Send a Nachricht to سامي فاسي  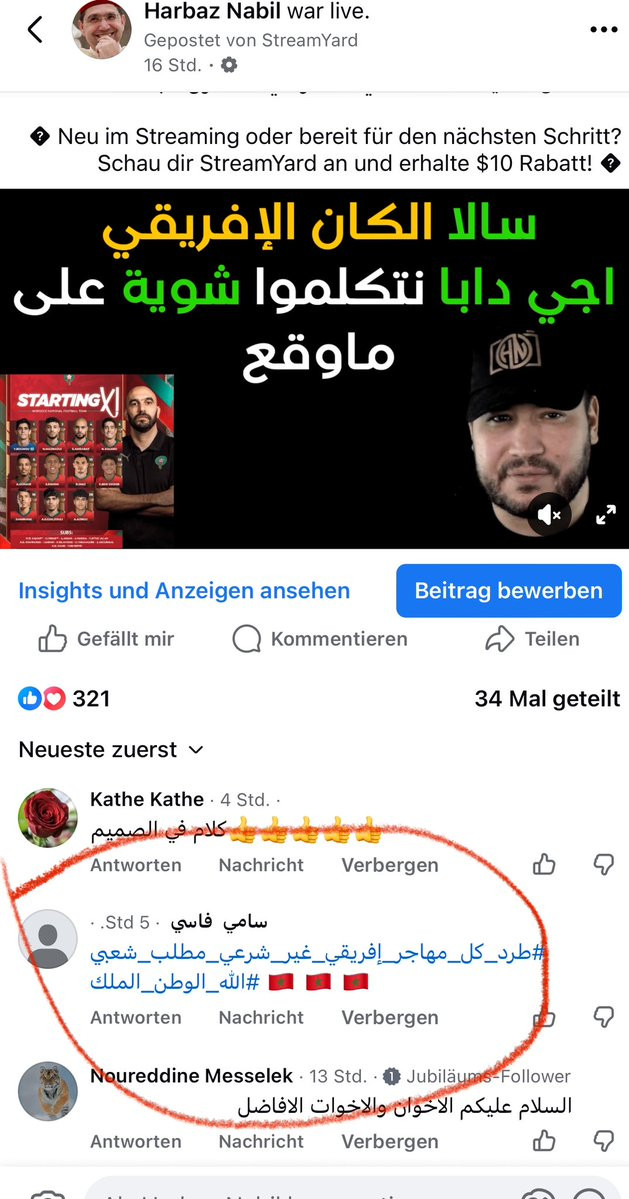click(261, 1017)
